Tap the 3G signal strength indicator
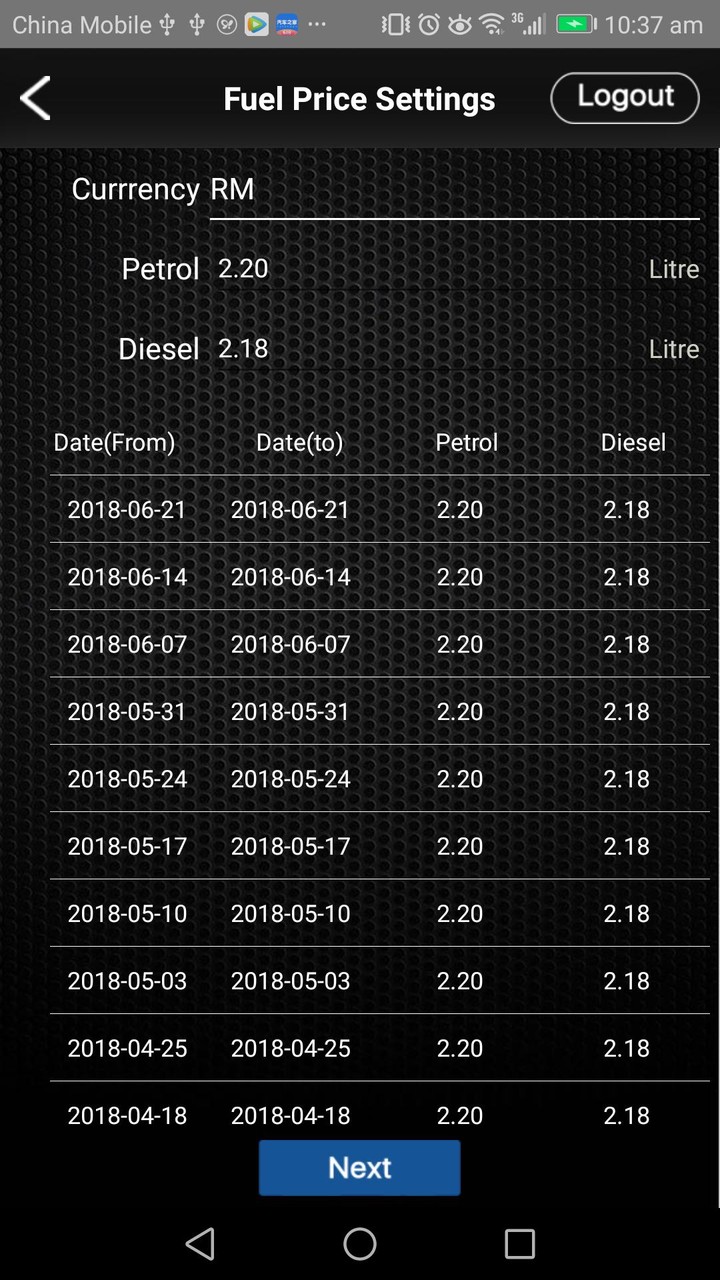Viewport: 720px width, 1280px height. [x=528, y=24]
